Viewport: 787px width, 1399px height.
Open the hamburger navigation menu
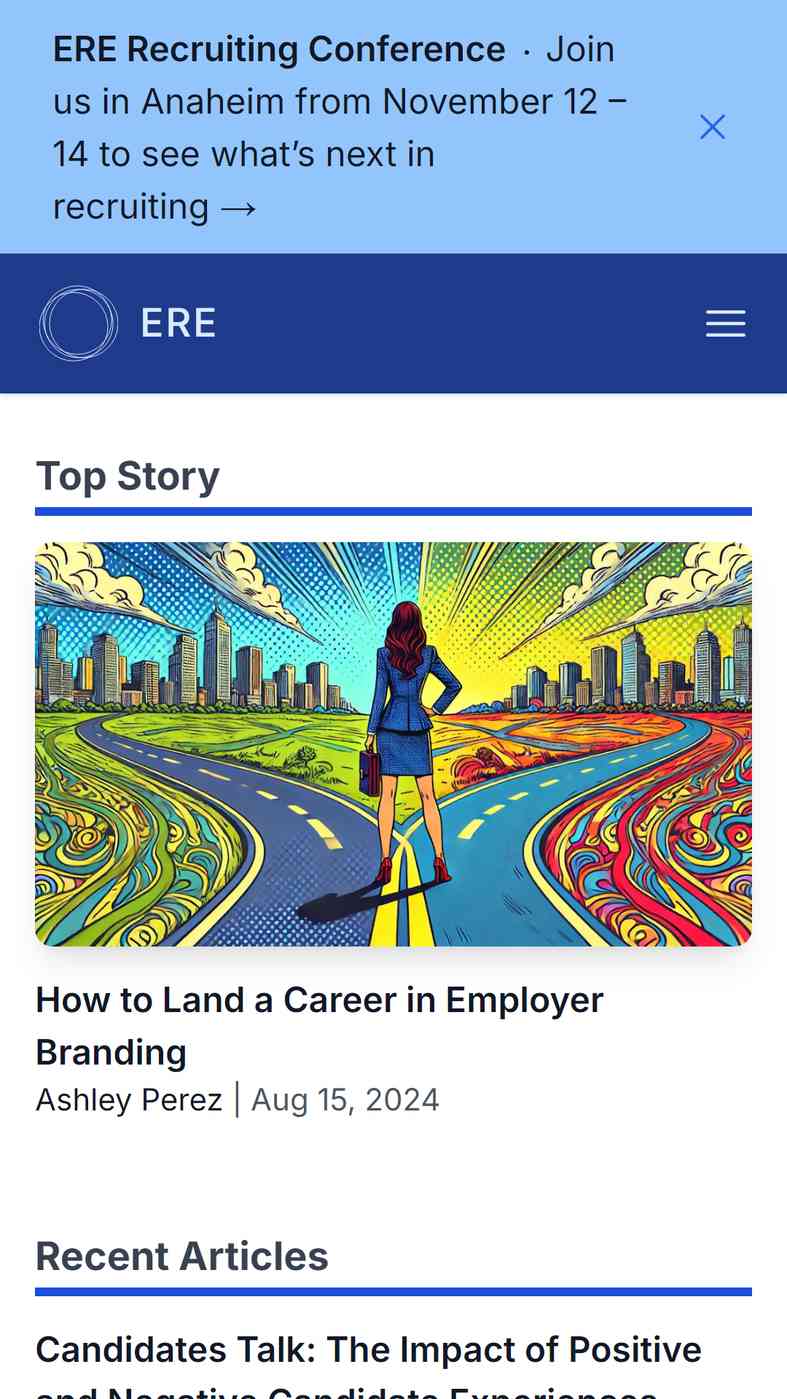[725, 323]
